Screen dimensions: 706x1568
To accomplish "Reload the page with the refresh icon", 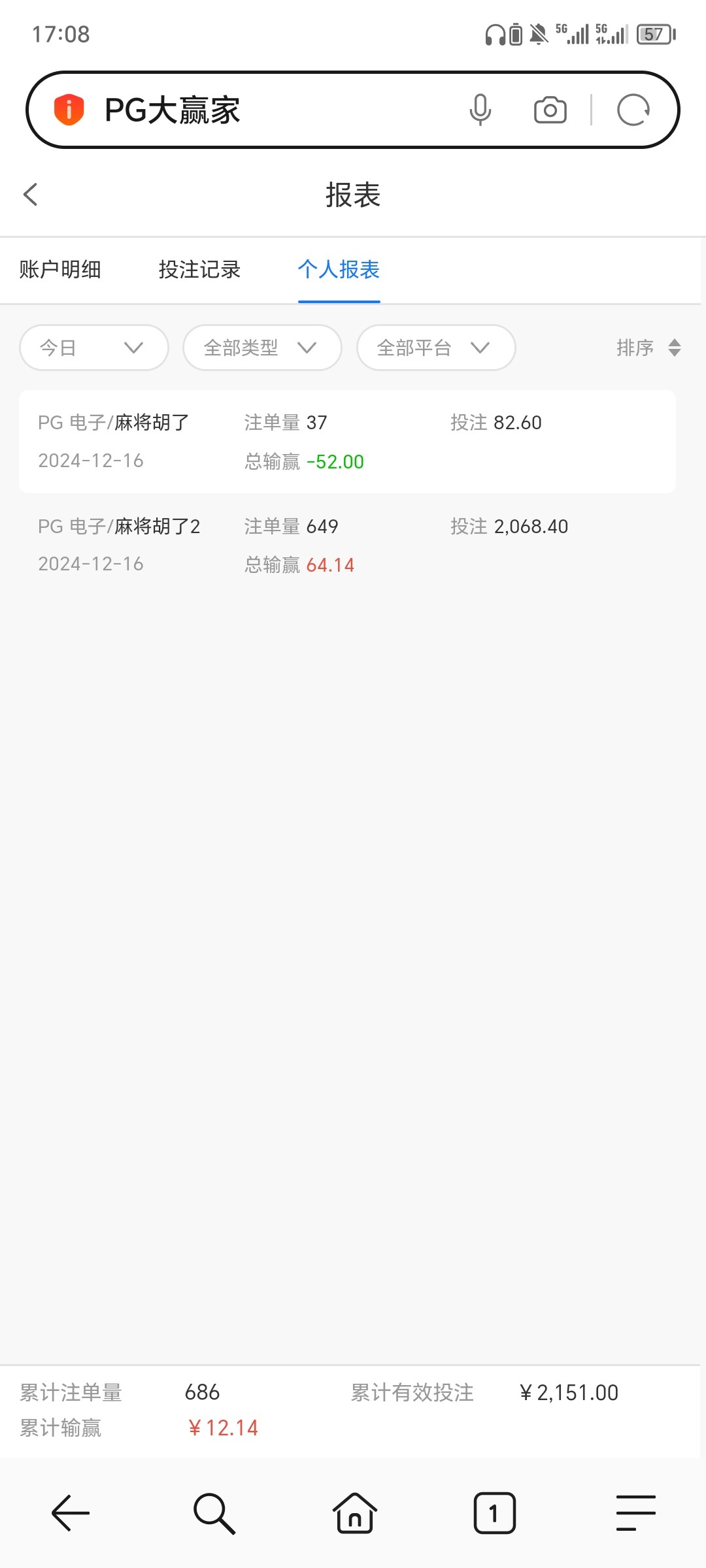I will (x=633, y=110).
